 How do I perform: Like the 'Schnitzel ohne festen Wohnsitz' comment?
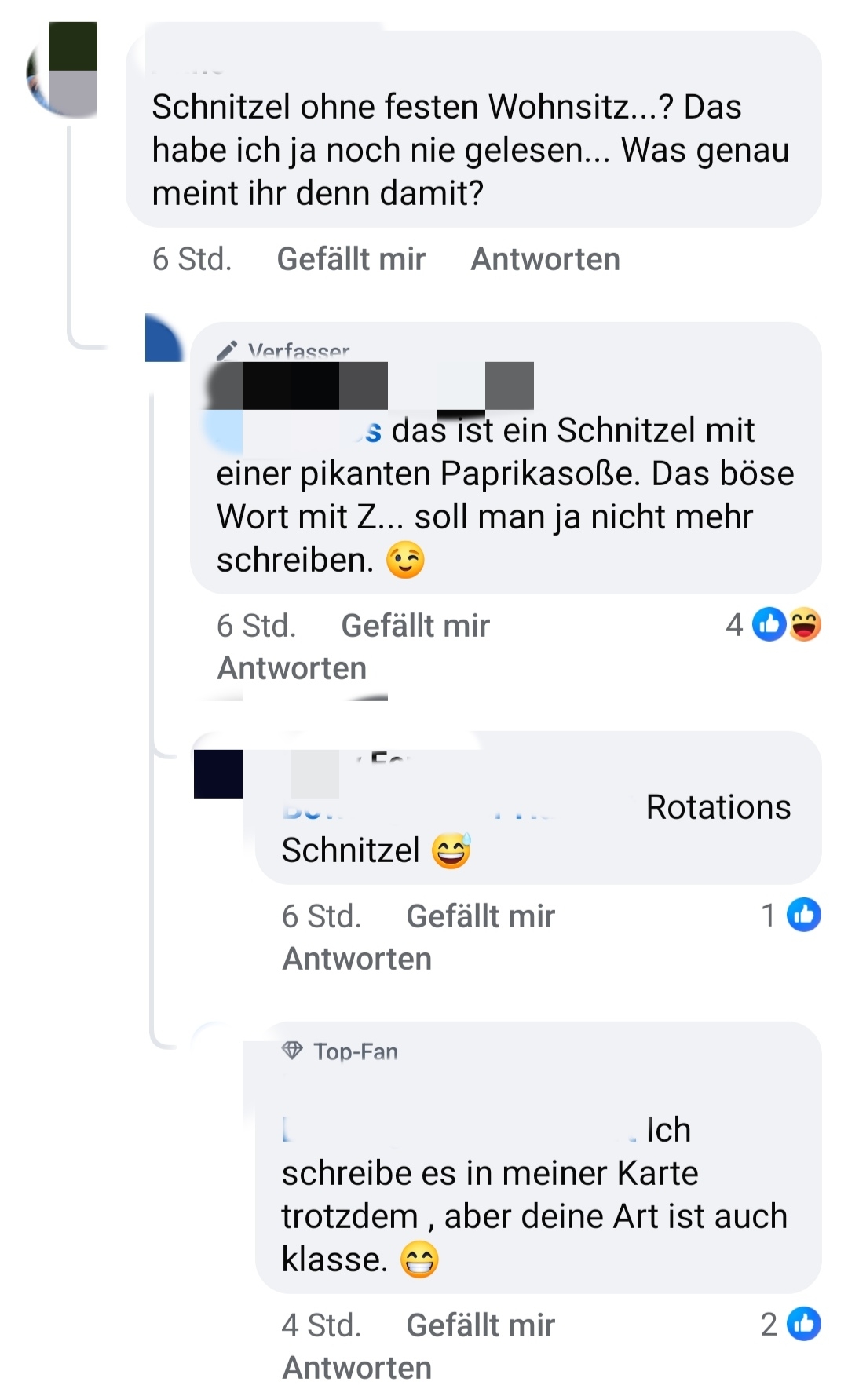click(351, 259)
